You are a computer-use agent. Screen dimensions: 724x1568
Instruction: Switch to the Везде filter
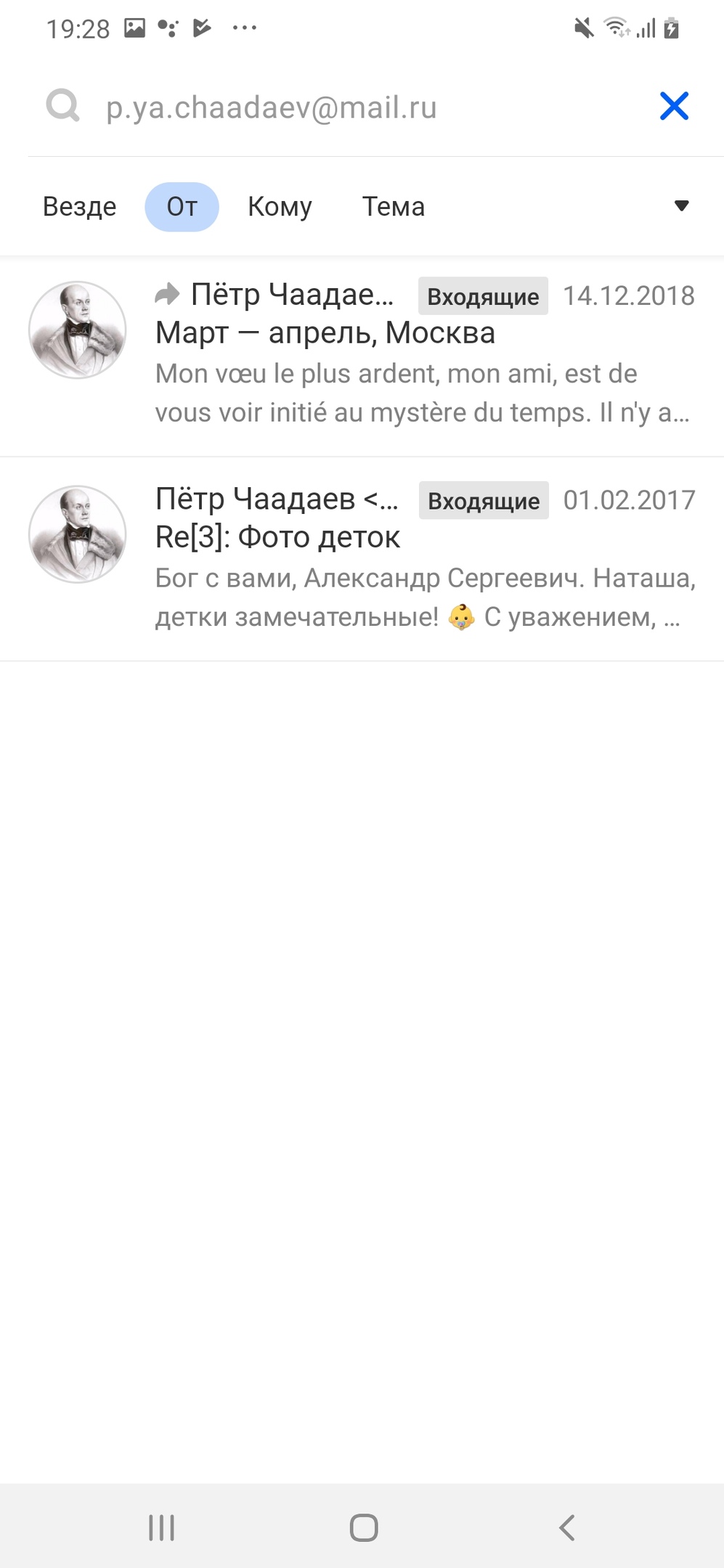(80, 207)
